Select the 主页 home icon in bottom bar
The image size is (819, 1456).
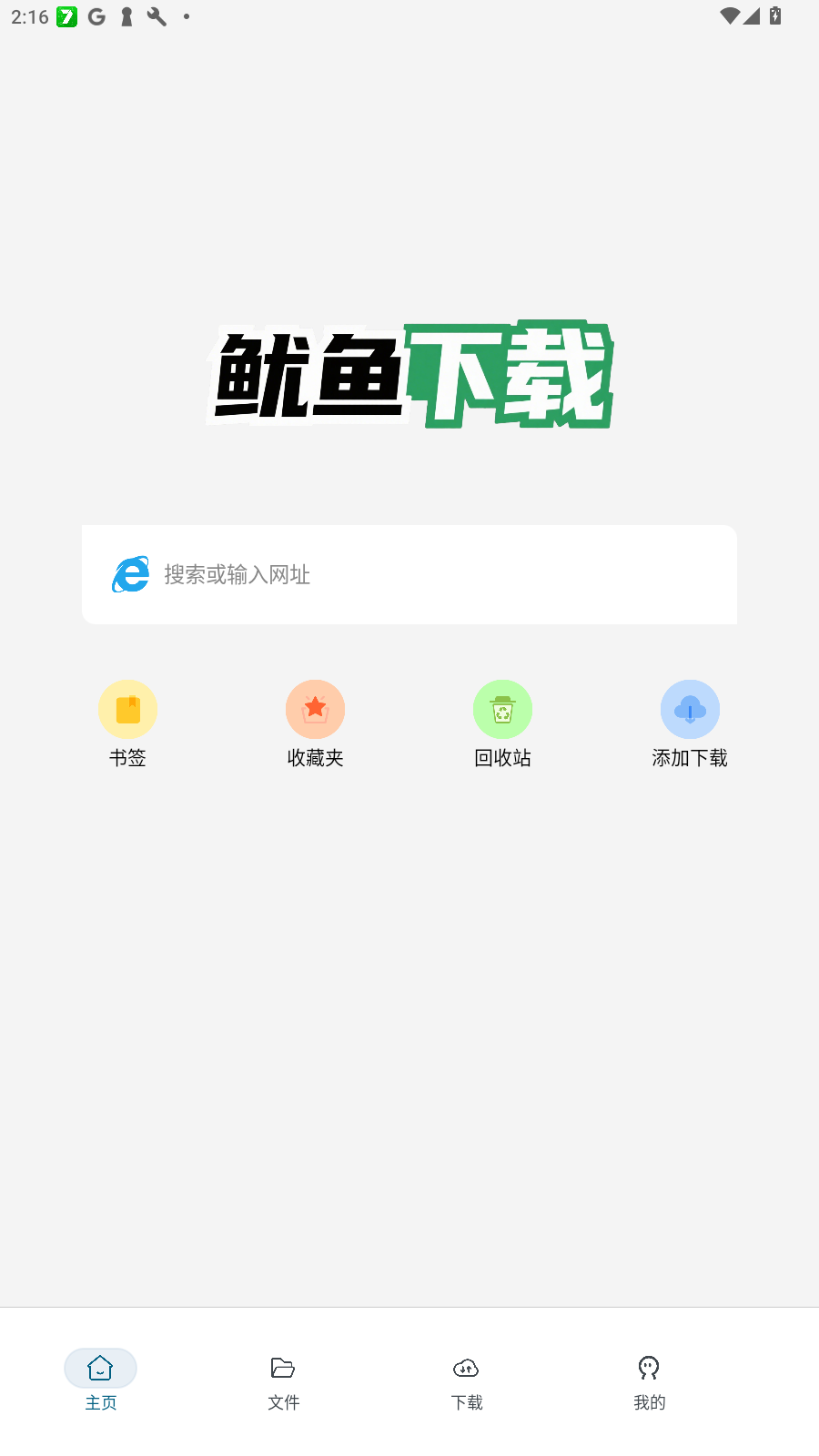pyautogui.click(x=100, y=1368)
